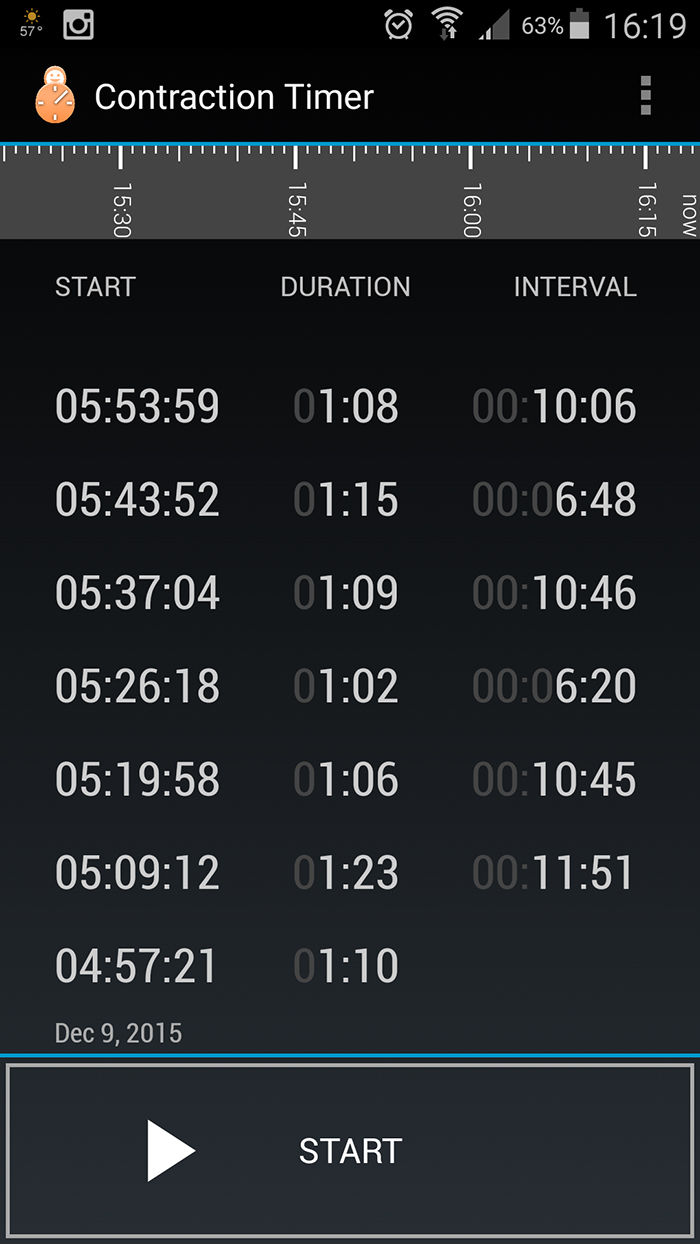
Task: Open the overflow menu
Action: (646, 96)
